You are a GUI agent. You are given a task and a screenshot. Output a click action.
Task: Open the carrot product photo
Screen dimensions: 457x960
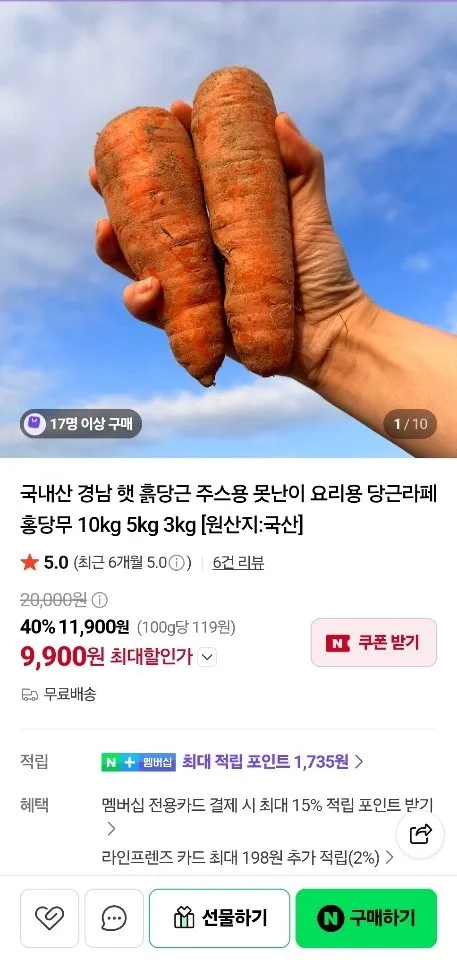point(228,230)
